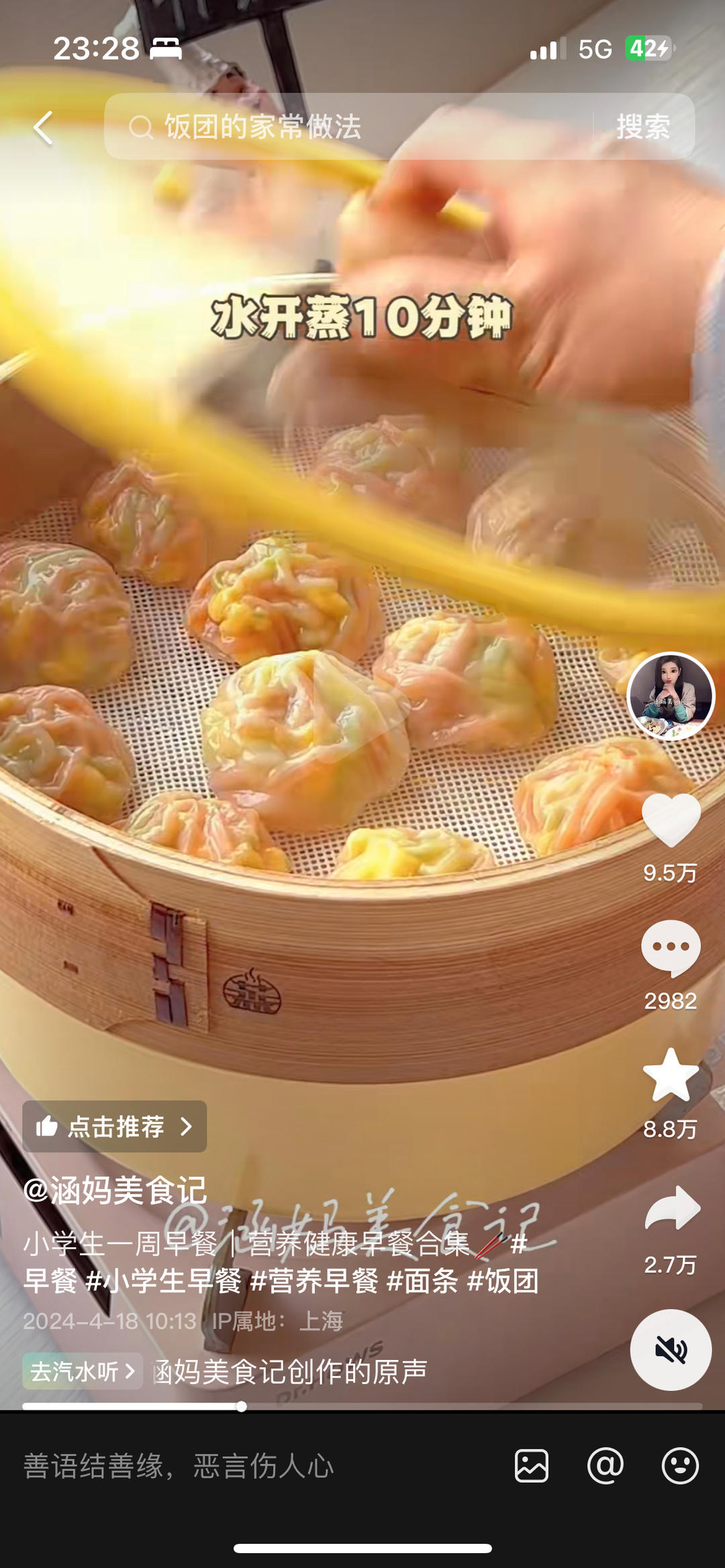Open 涵妈美食记's profile avatar

pyautogui.click(x=670, y=696)
